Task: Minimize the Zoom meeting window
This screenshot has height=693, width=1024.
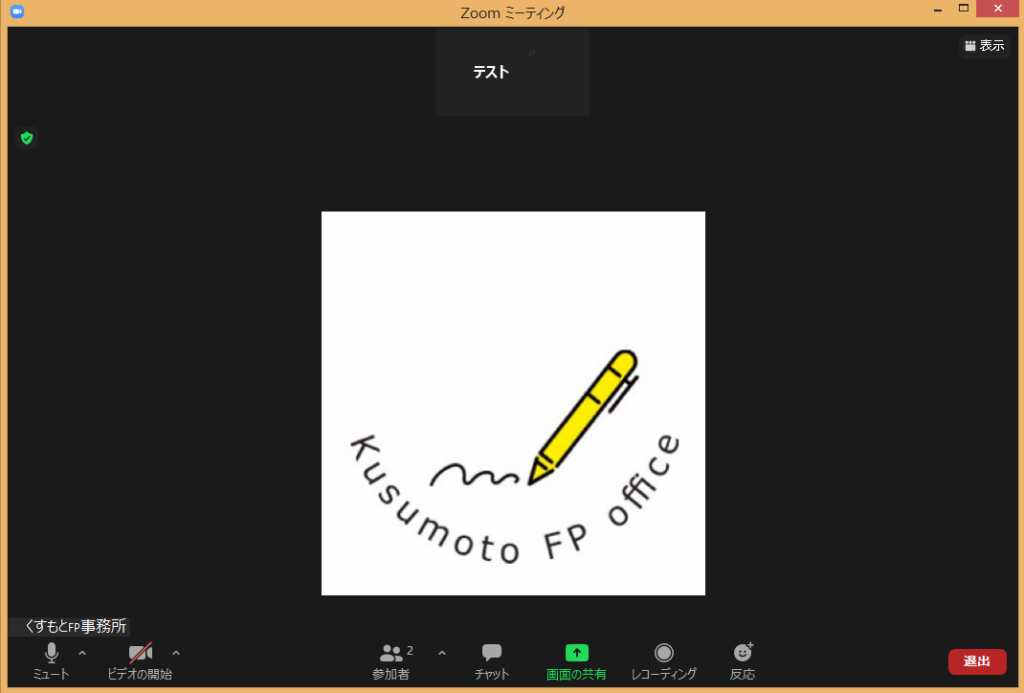Action: [936, 9]
